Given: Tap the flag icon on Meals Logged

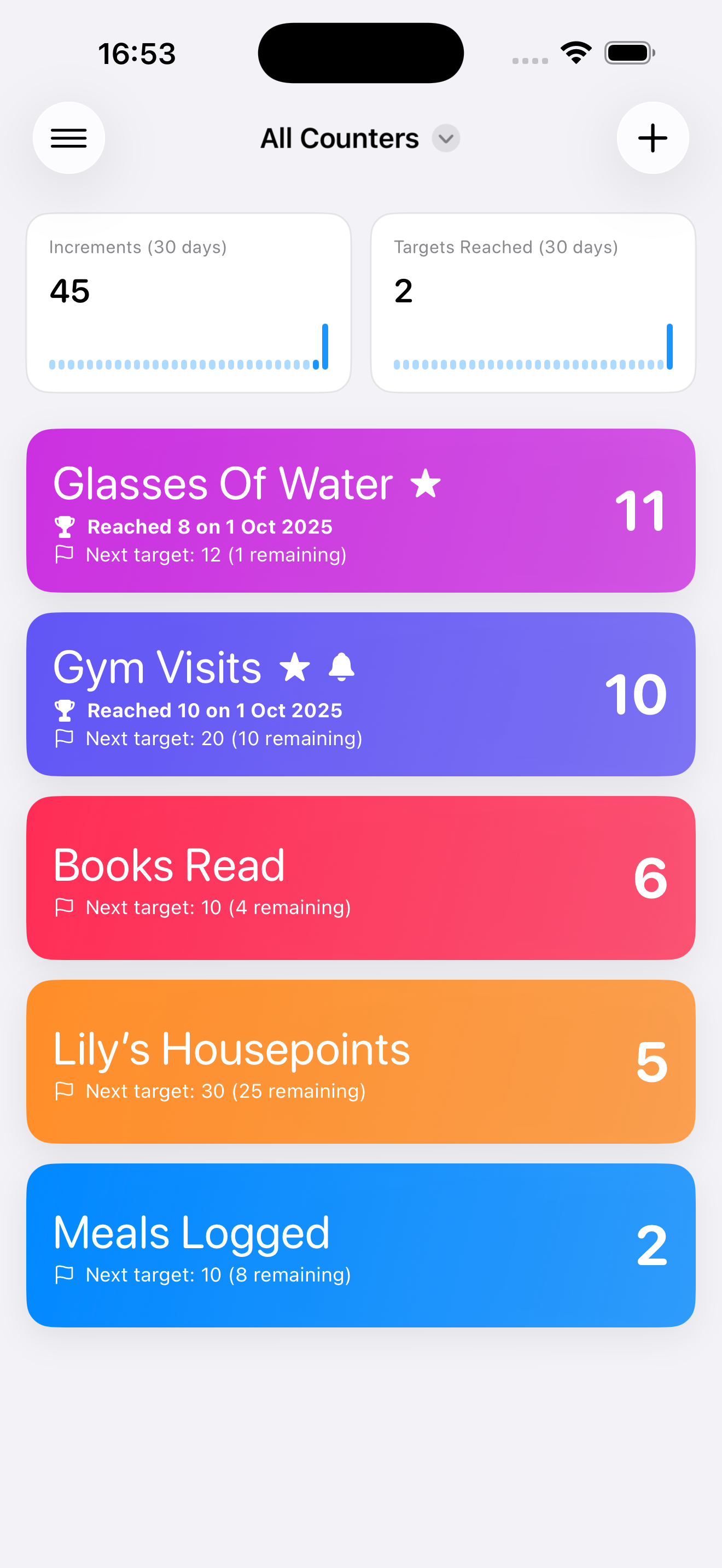Looking at the screenshot, I should 65,1274.
